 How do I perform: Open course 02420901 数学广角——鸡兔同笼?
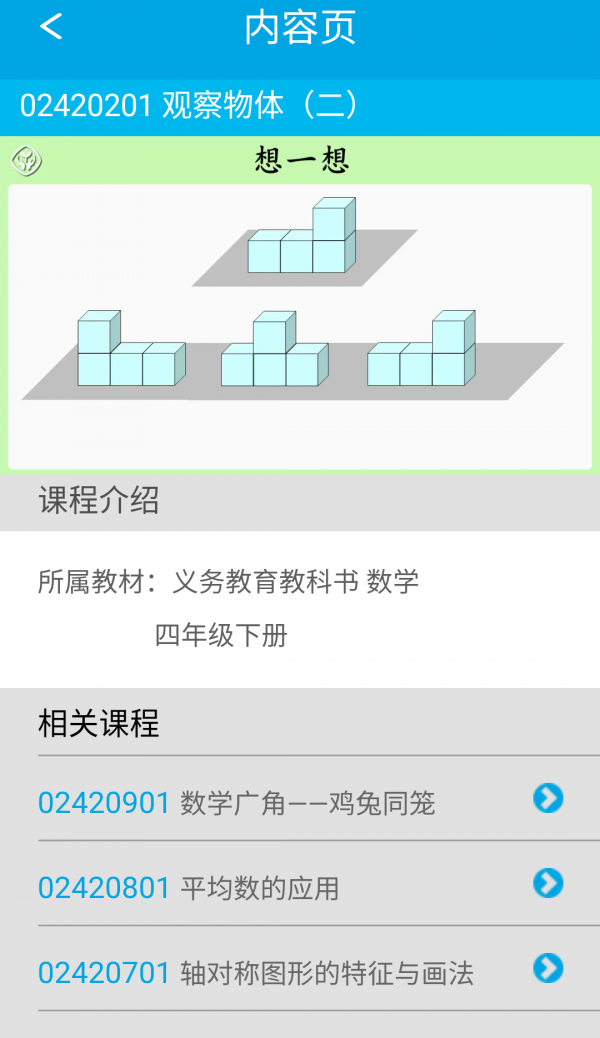pyautogui.click(x=300, y=801)
